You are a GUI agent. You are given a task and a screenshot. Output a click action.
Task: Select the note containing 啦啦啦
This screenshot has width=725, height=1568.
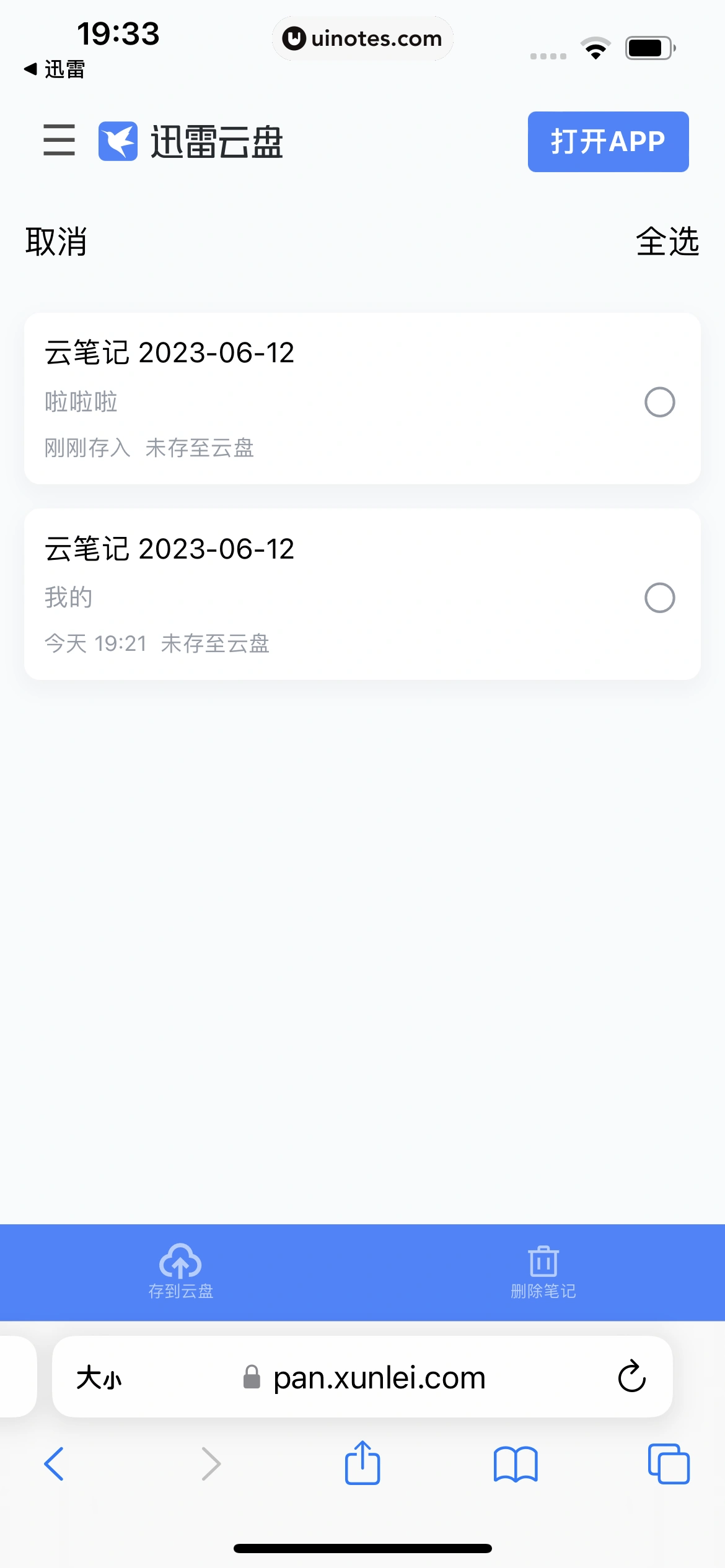pos(659,403)
